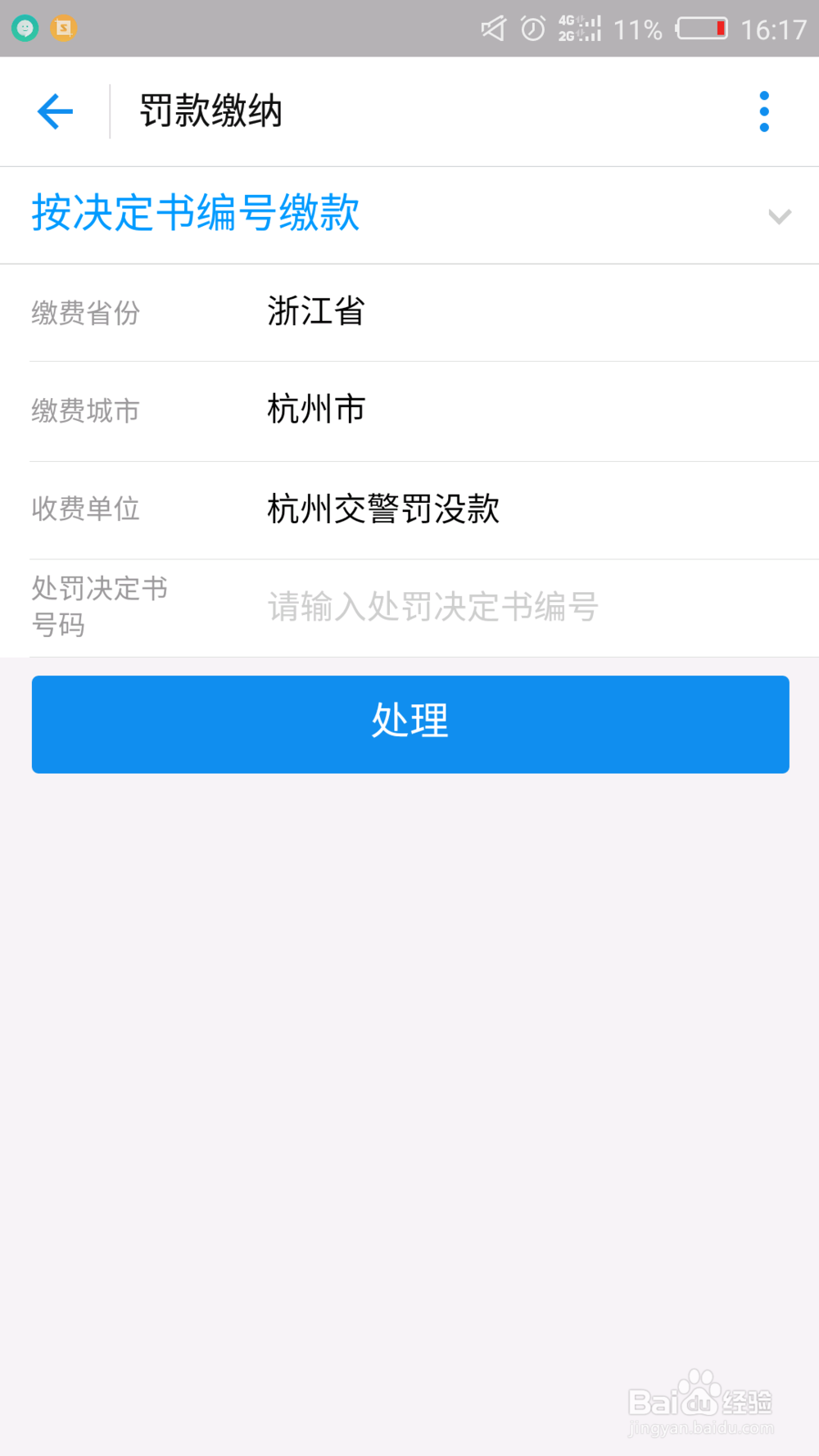Tap the low battery icon in status bar

(700, 28)
